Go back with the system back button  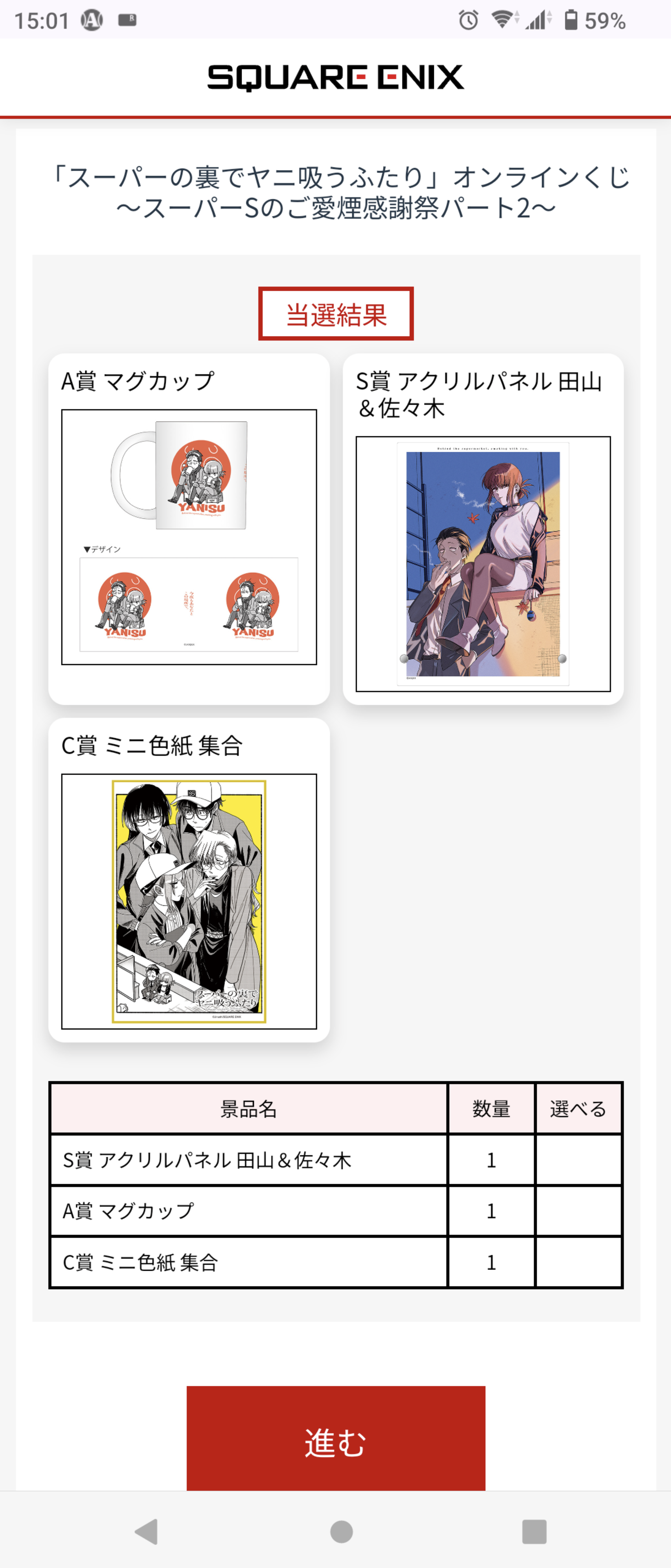tap(147, 1532)
